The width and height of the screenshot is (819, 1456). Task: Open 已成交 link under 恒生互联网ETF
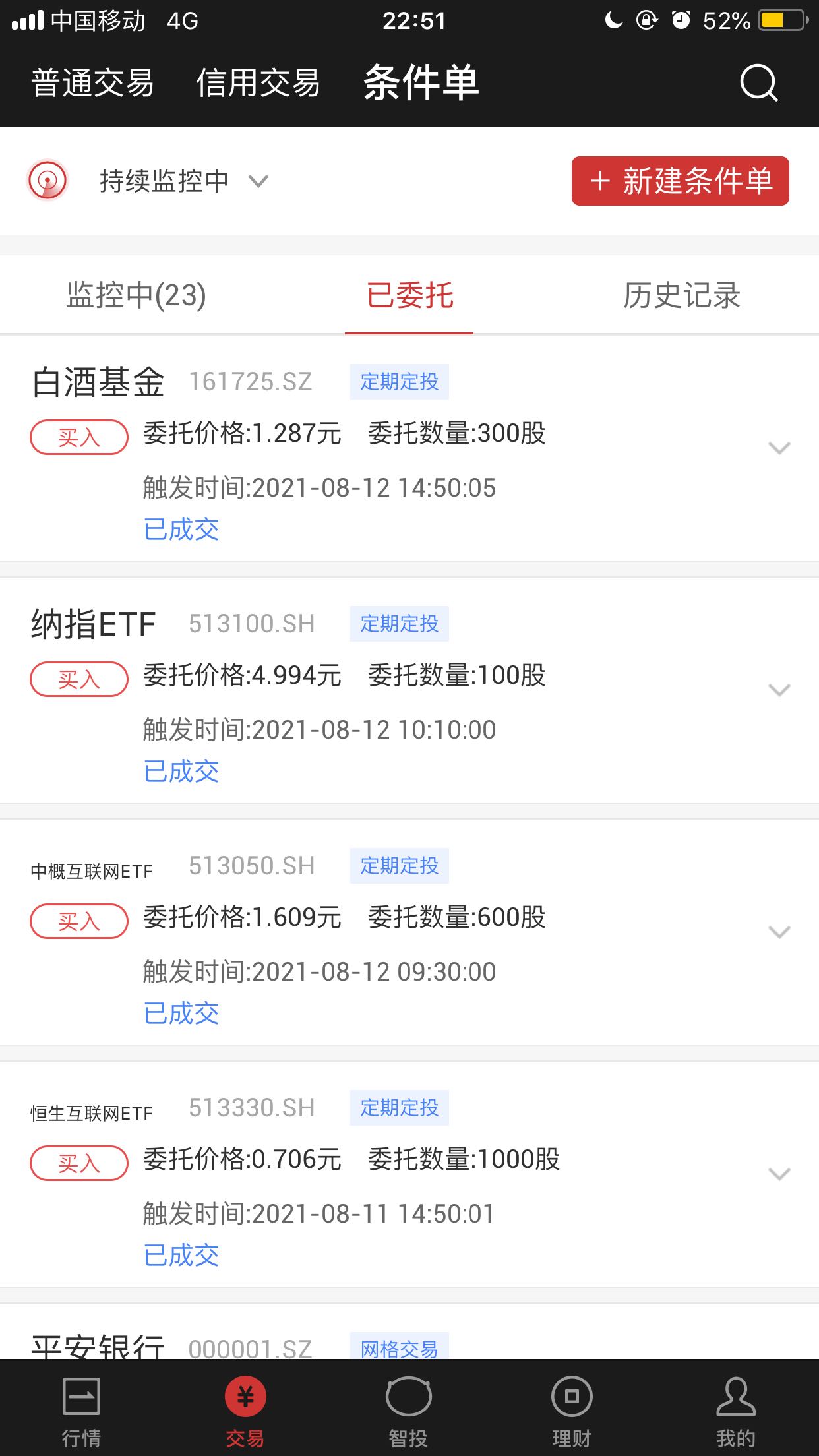[x=181, y=1255]
